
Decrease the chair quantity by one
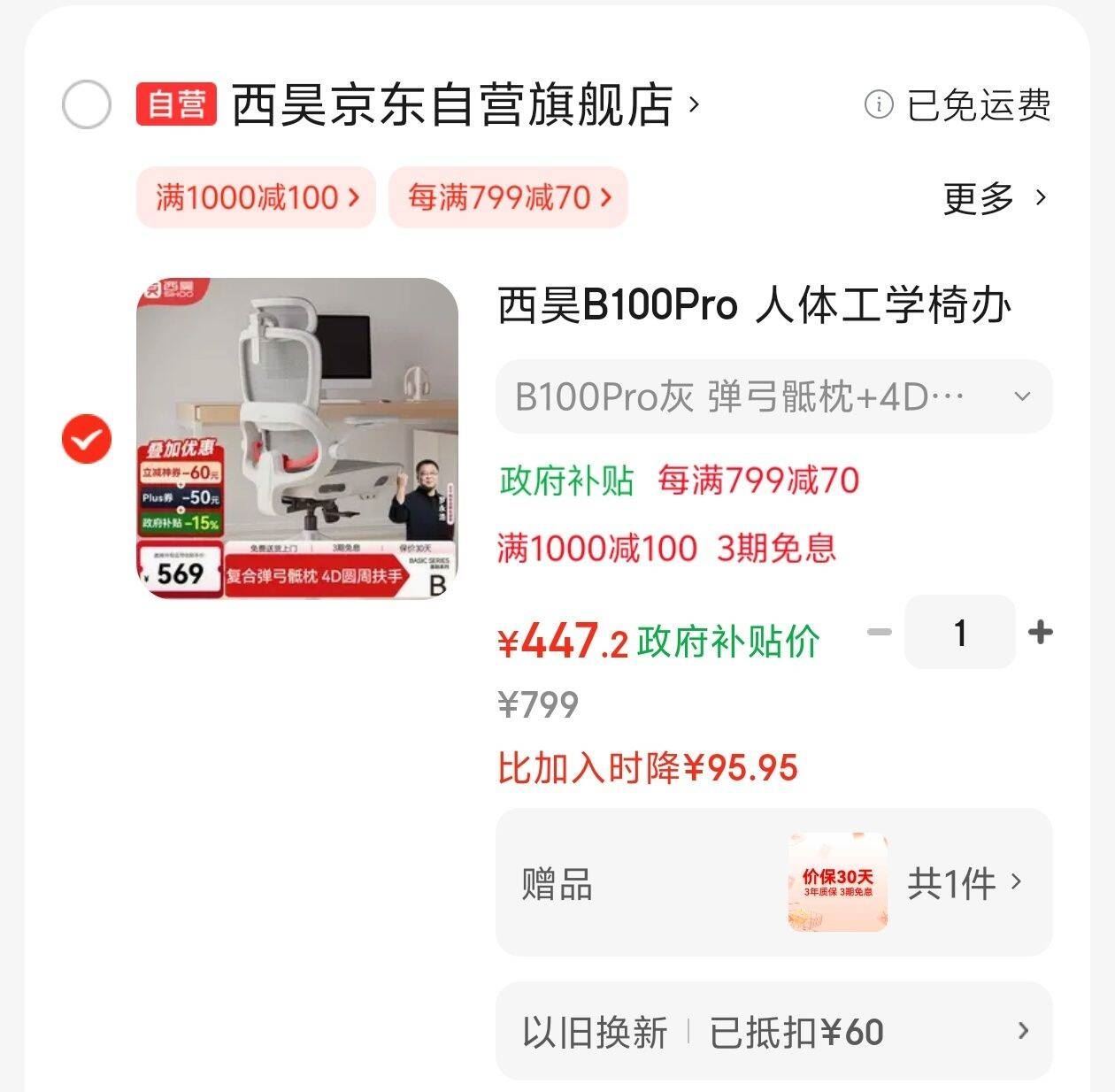[x=879, y=632]
